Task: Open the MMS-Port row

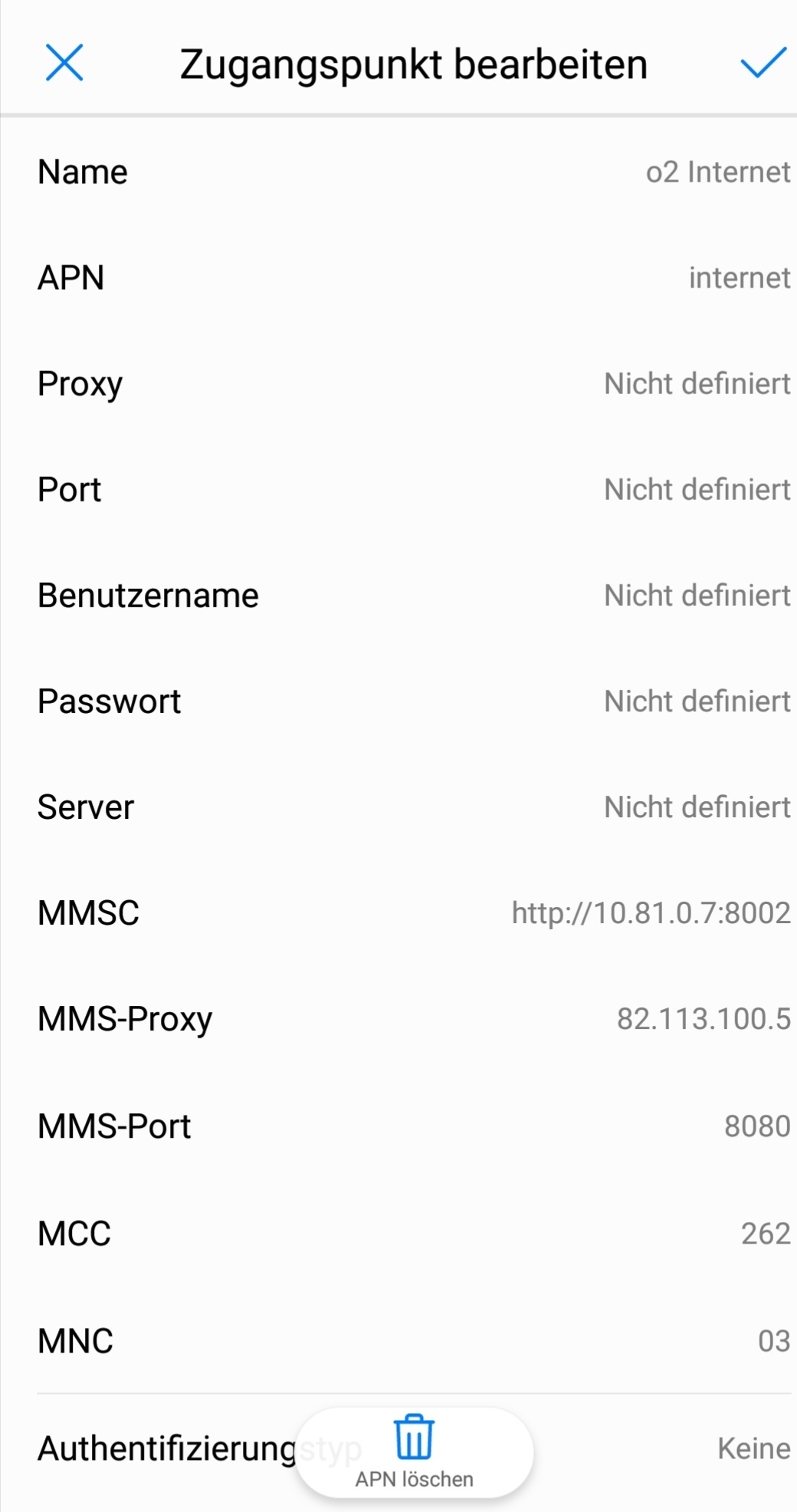Action: [398, 1126]
